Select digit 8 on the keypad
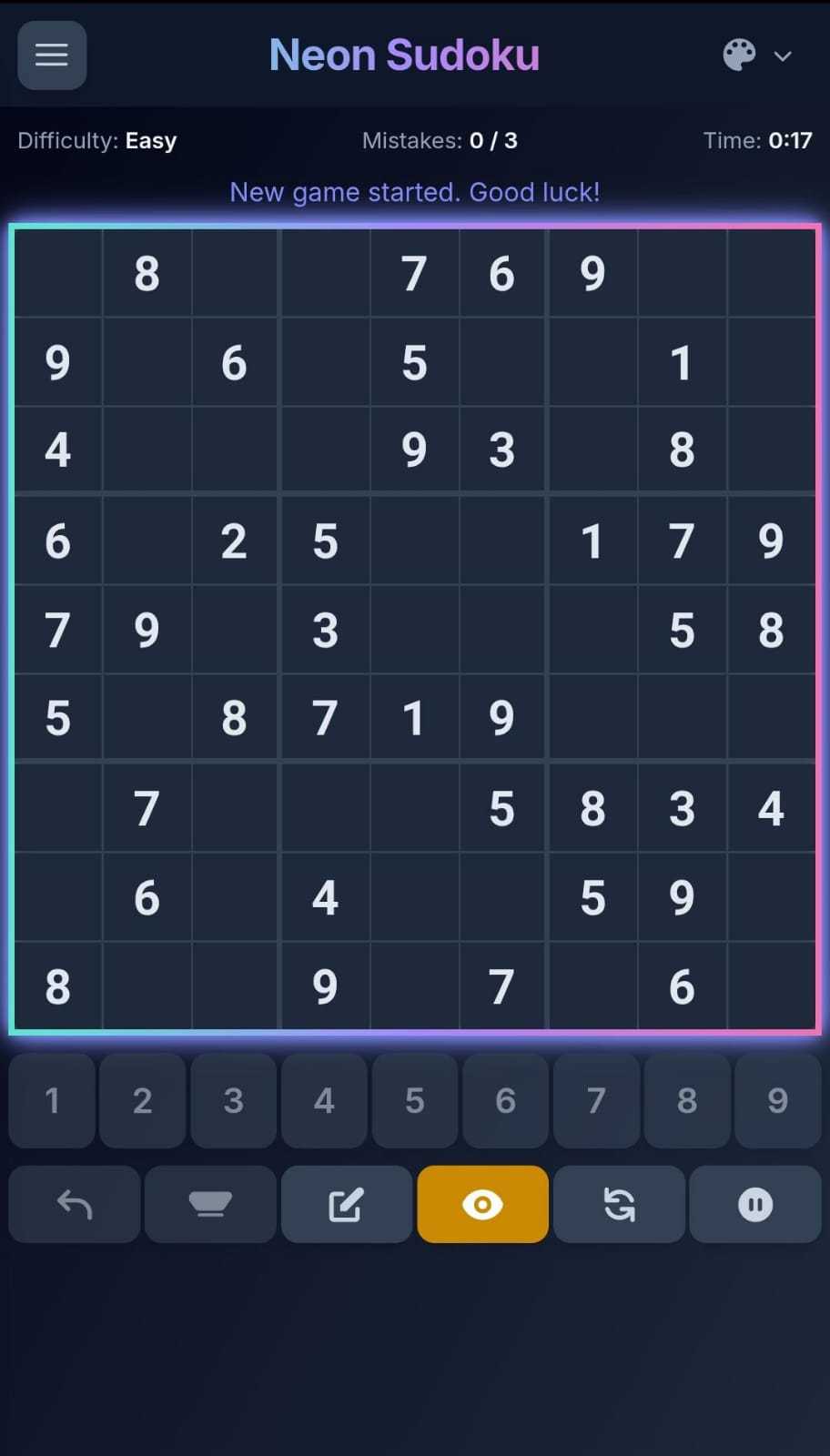Viewport: 830px width, 1456px height. (x=687, y=1100)
